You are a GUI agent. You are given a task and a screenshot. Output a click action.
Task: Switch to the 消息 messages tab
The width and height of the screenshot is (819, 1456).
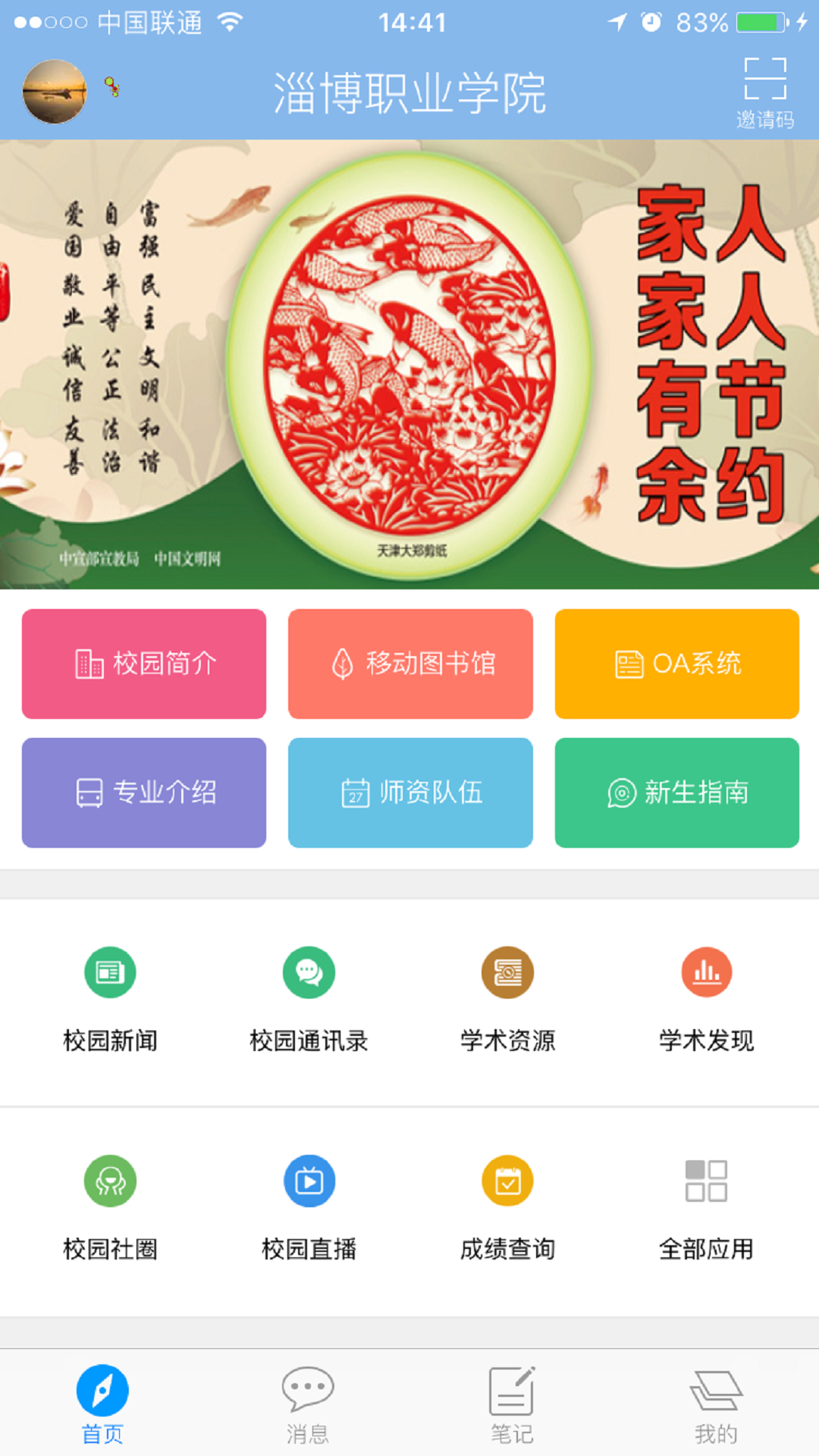(x=307, y=1403)
